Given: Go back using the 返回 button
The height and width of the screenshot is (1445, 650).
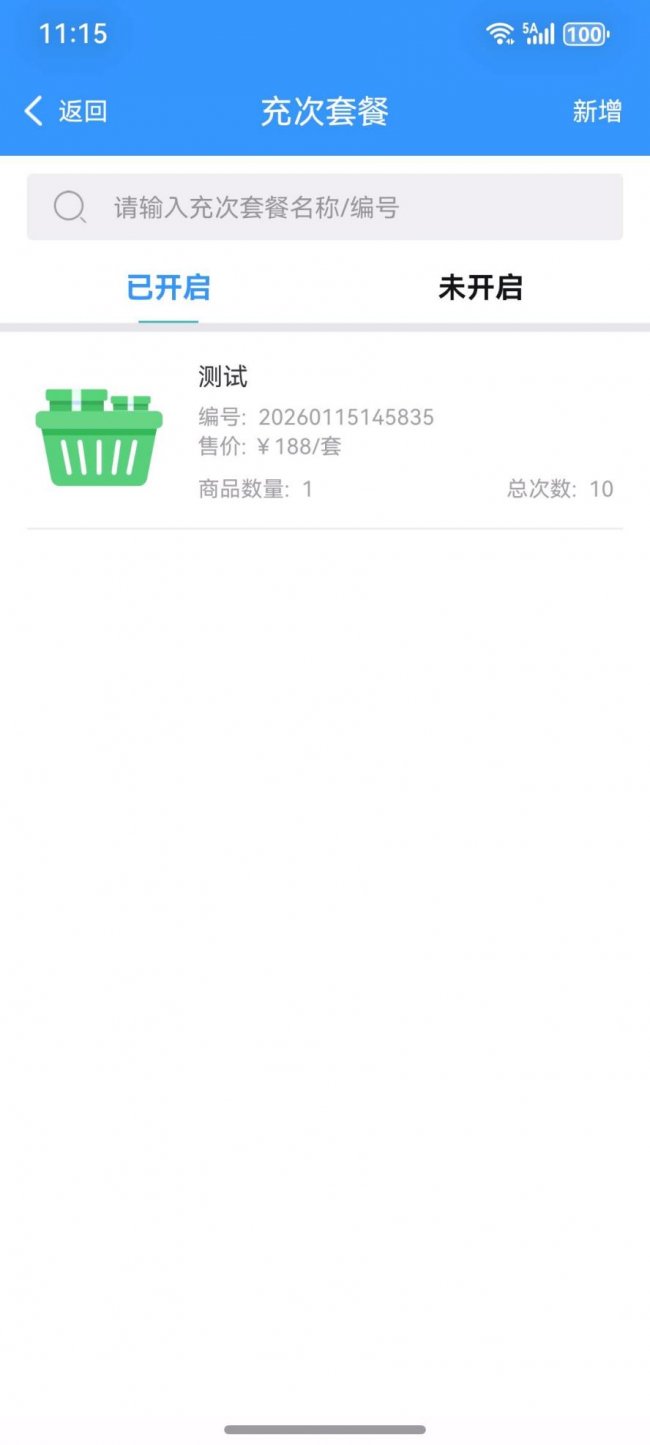Looking at the screenshot, I should click(x=66, y=111).
